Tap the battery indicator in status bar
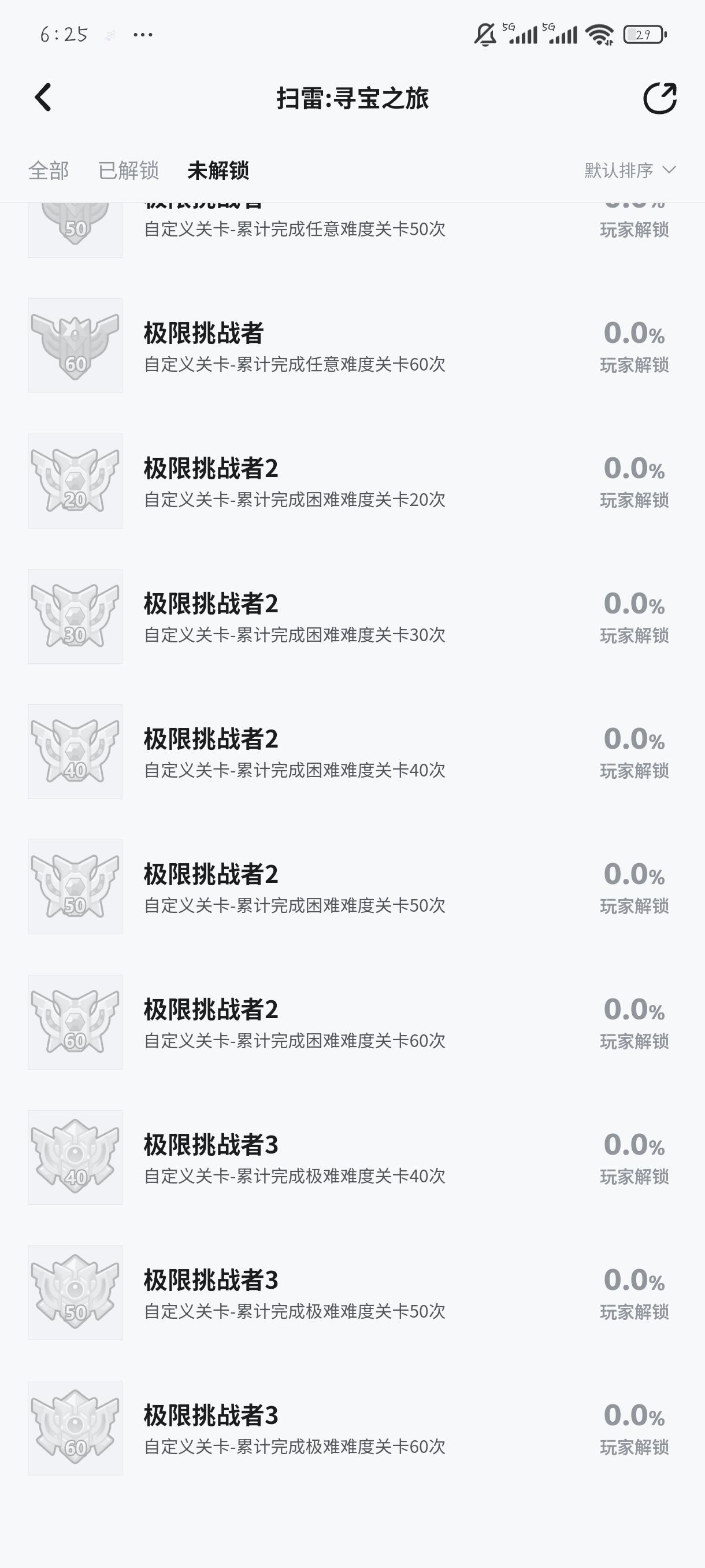Viewport: 705px width, 1568px height. (643, 35)
